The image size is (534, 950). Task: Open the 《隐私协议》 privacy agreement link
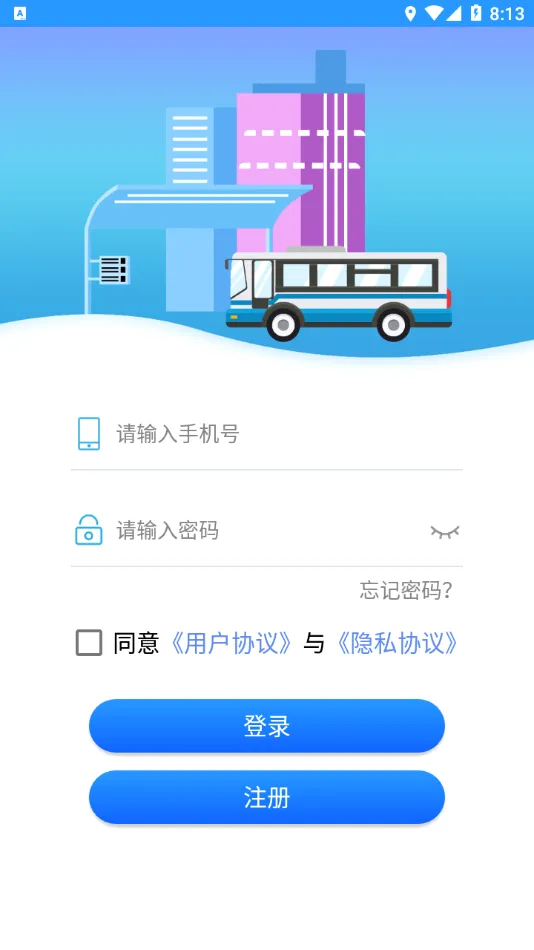pyautogui.click(x=396, y=643)
